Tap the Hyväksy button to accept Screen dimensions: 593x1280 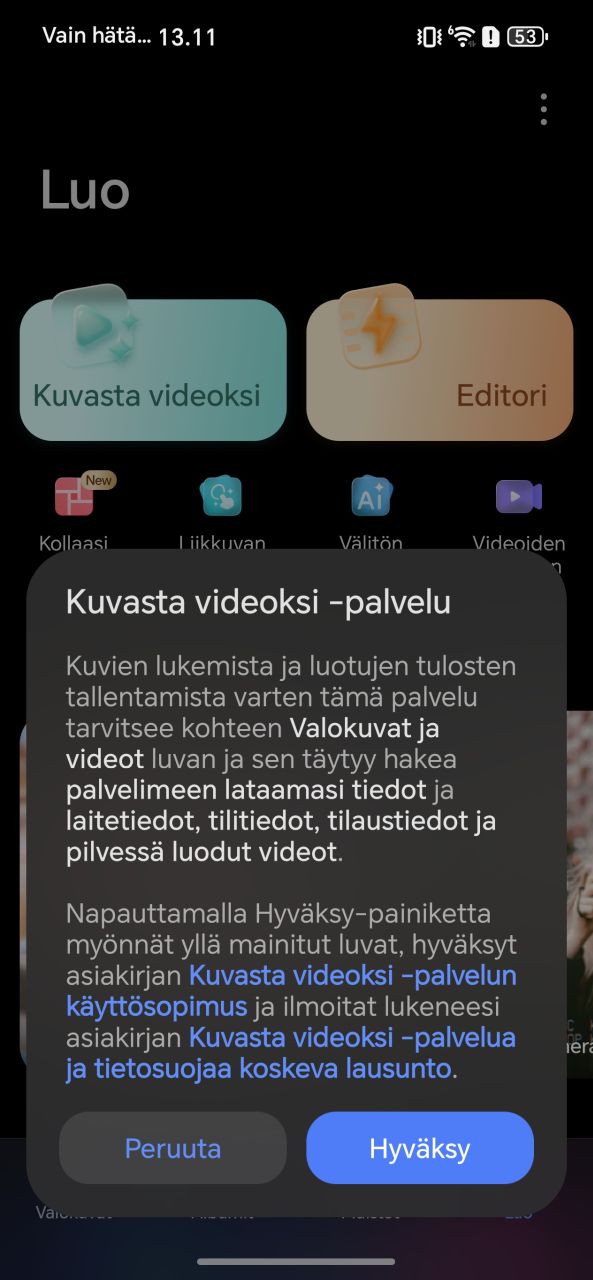pyautogui.click(x=419, y=1148)
